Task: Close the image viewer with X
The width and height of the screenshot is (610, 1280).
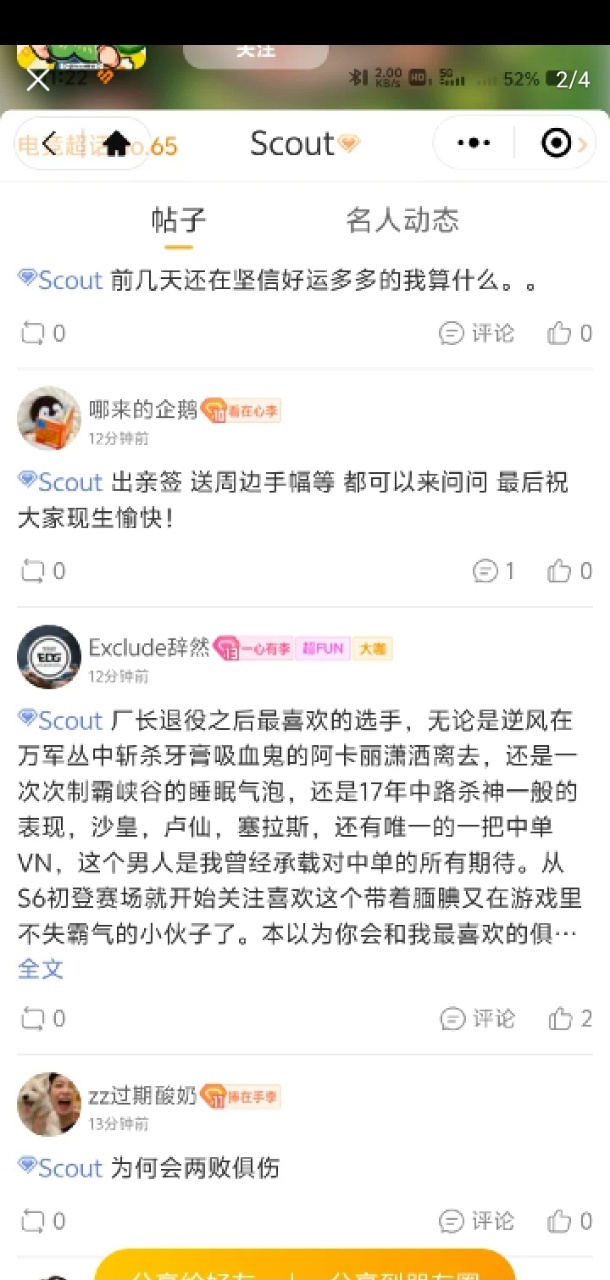Action: pos(38,80)
